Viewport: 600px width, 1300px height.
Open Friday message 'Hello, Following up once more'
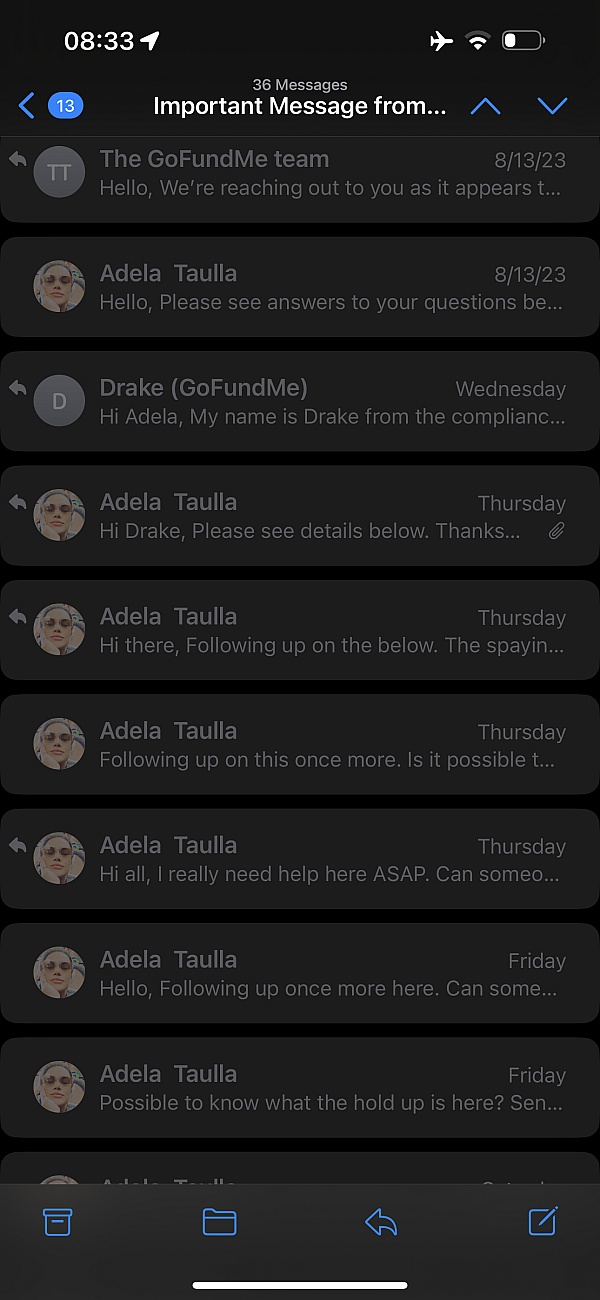tap(300, 973)
